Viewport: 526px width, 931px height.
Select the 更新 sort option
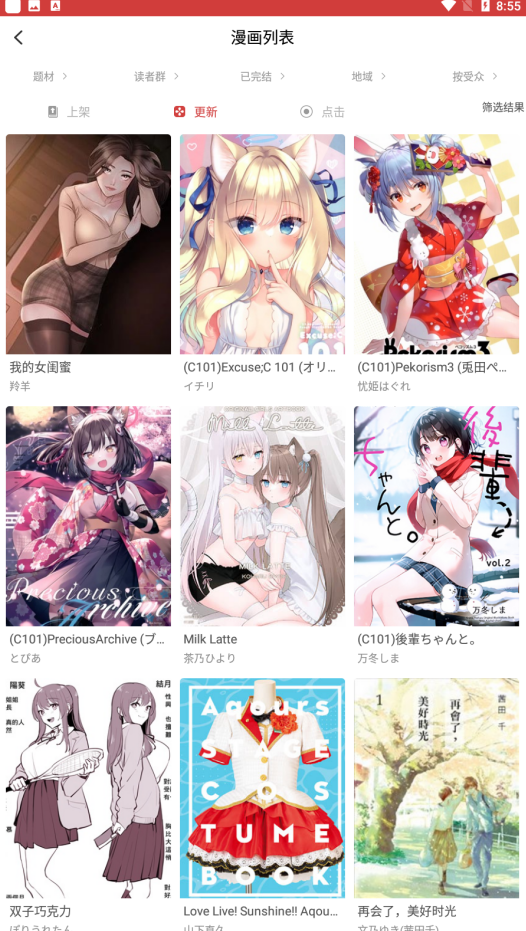click(x=195, y=112)
